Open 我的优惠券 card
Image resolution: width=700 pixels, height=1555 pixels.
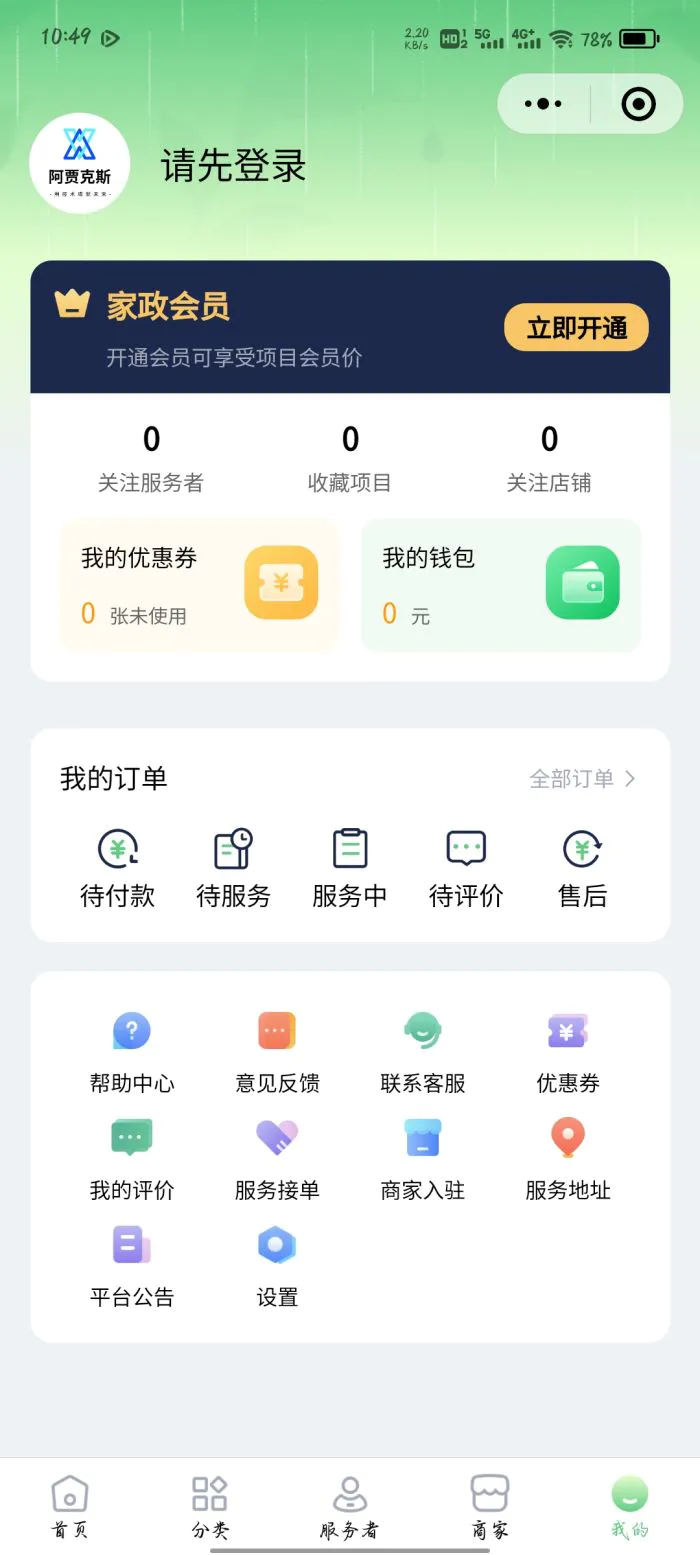[x=200, y=585]
